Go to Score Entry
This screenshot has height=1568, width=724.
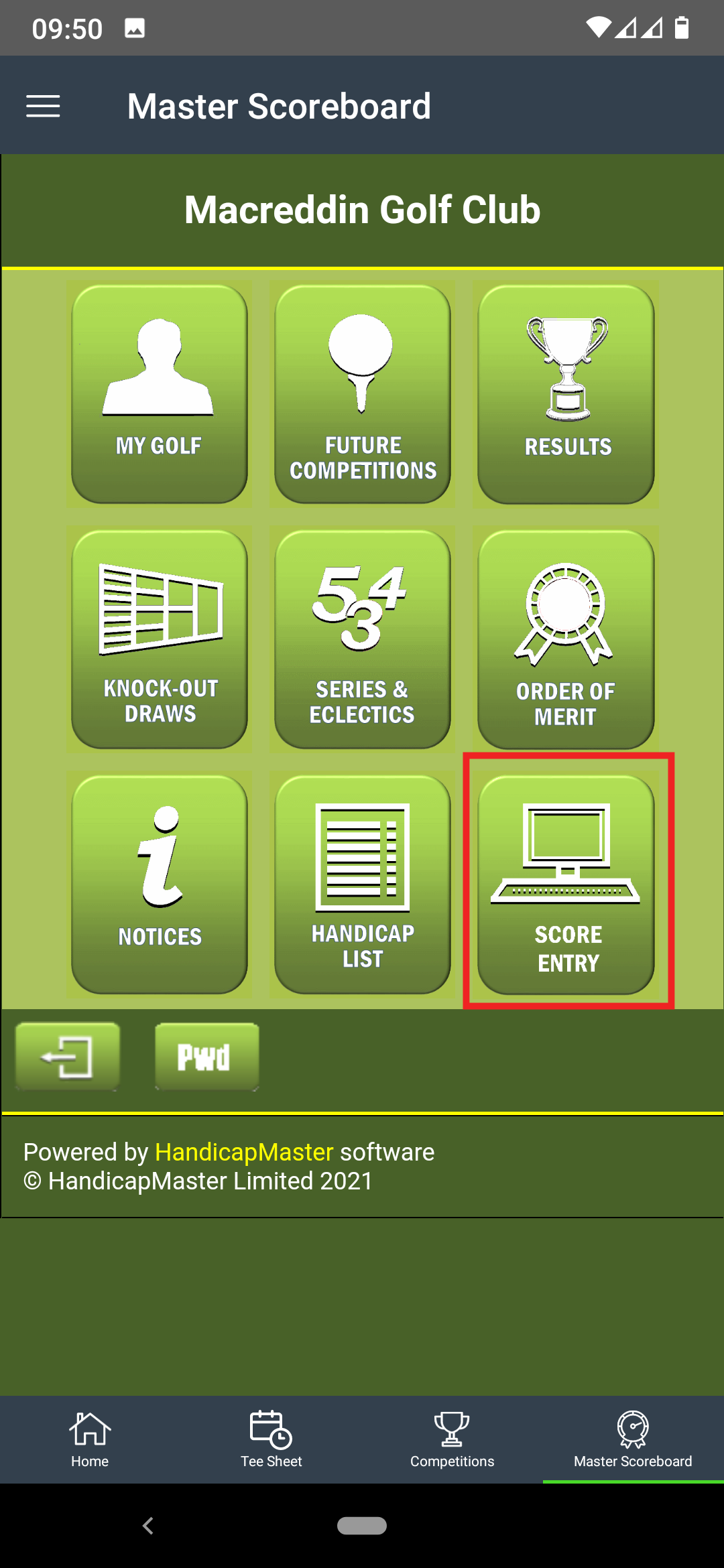pos(566,885)
